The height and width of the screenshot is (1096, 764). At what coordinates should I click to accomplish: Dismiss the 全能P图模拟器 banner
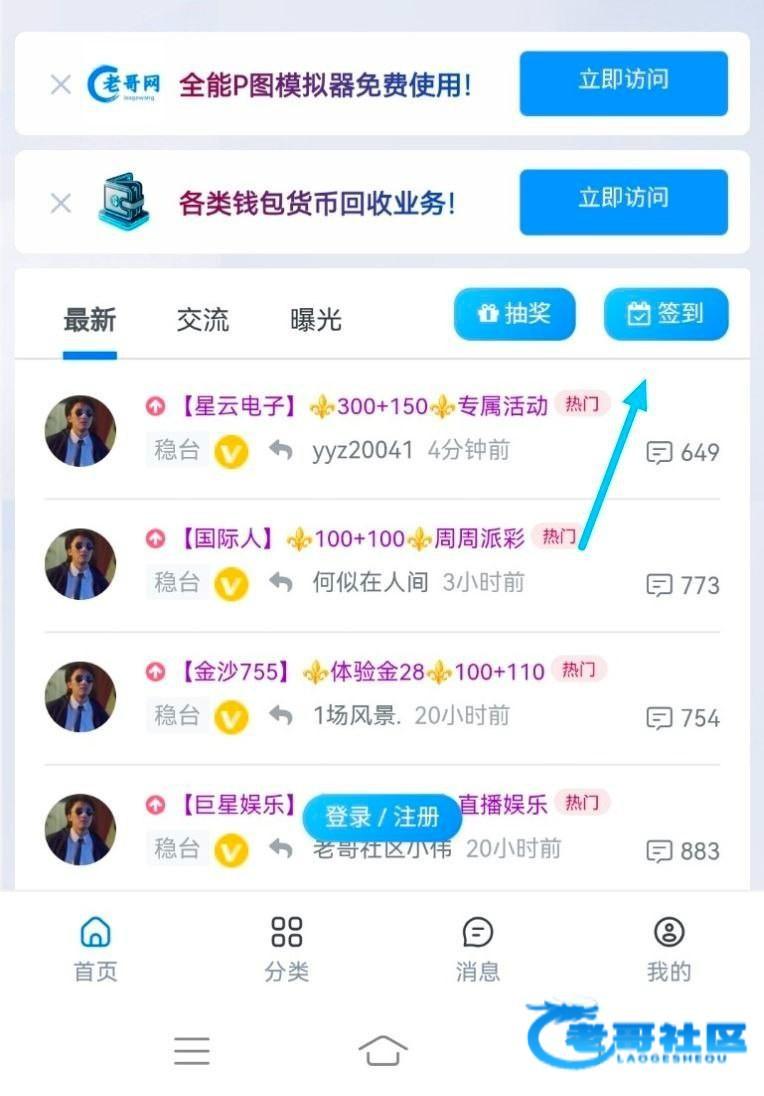[x=61, y=85]
